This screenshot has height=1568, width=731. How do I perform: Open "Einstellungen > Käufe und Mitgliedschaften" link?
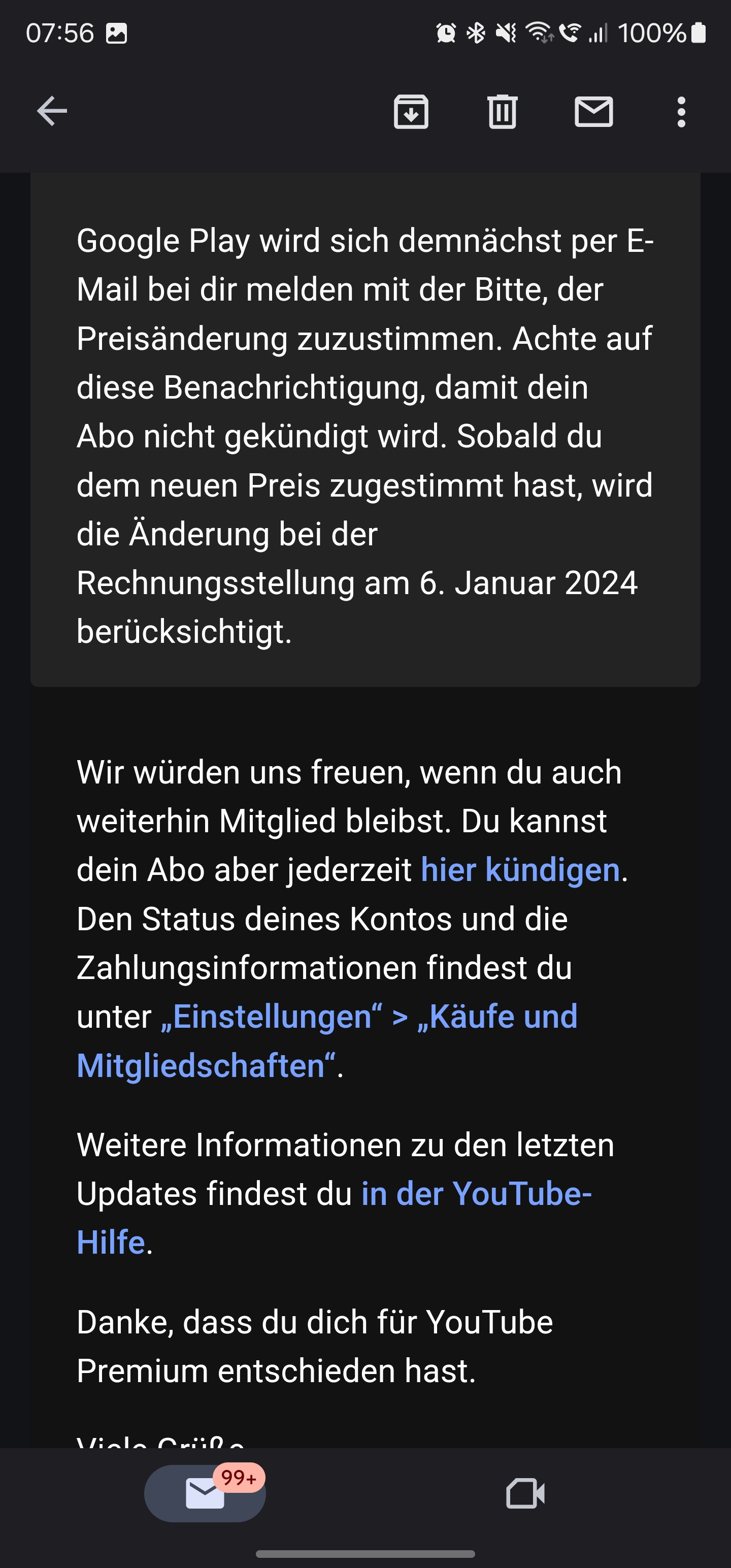[x=369, y=1017]
